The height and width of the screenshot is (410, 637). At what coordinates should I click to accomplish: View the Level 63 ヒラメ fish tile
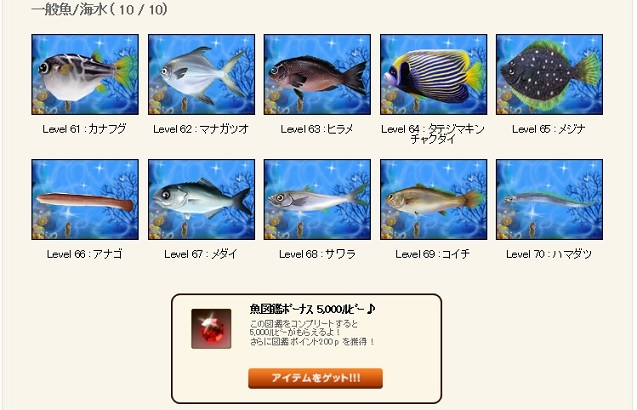pyautogui.click(x=317, y=74)
